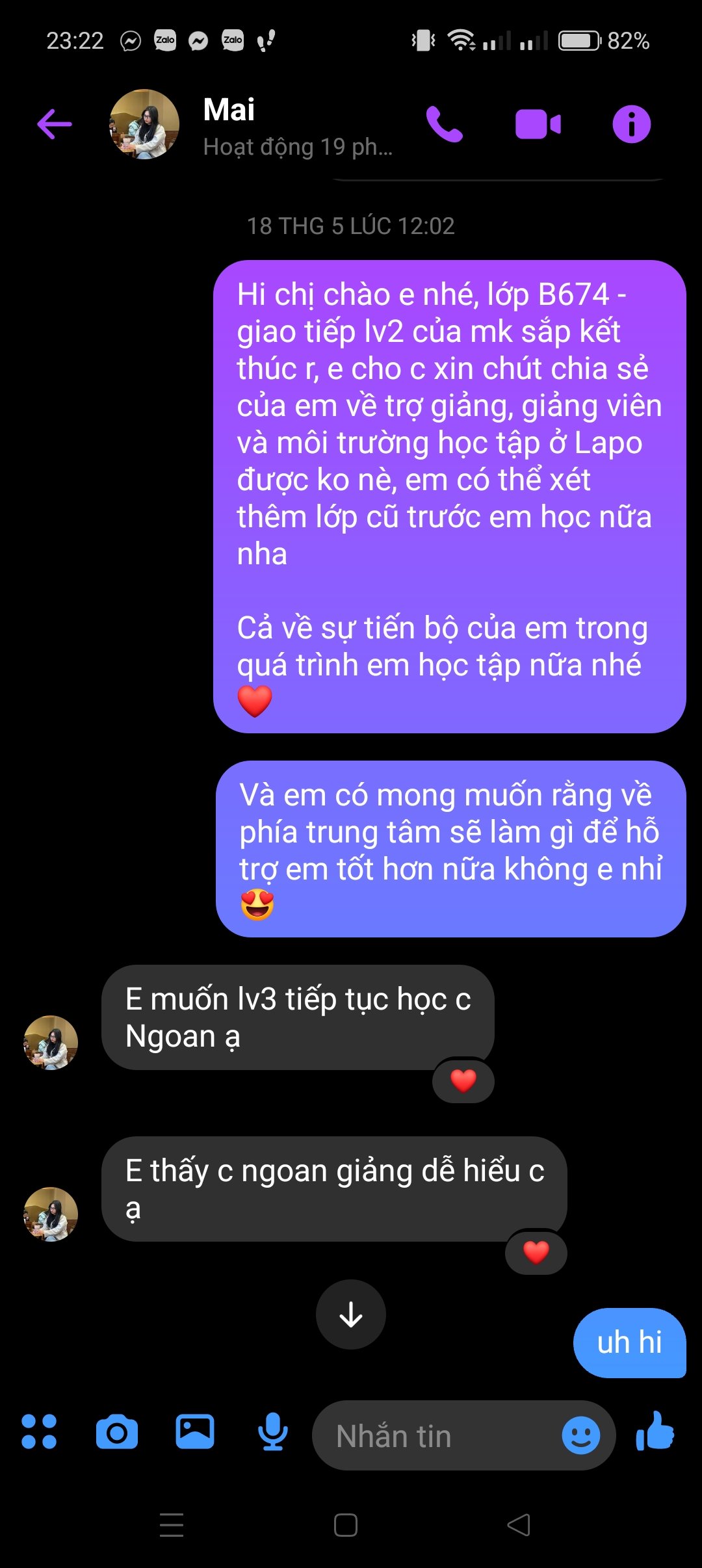Viewport: 702px width, 1568px height.
Task: View heart reaction on 'E thấy c ngoan' message
Action: (536, 1252)
